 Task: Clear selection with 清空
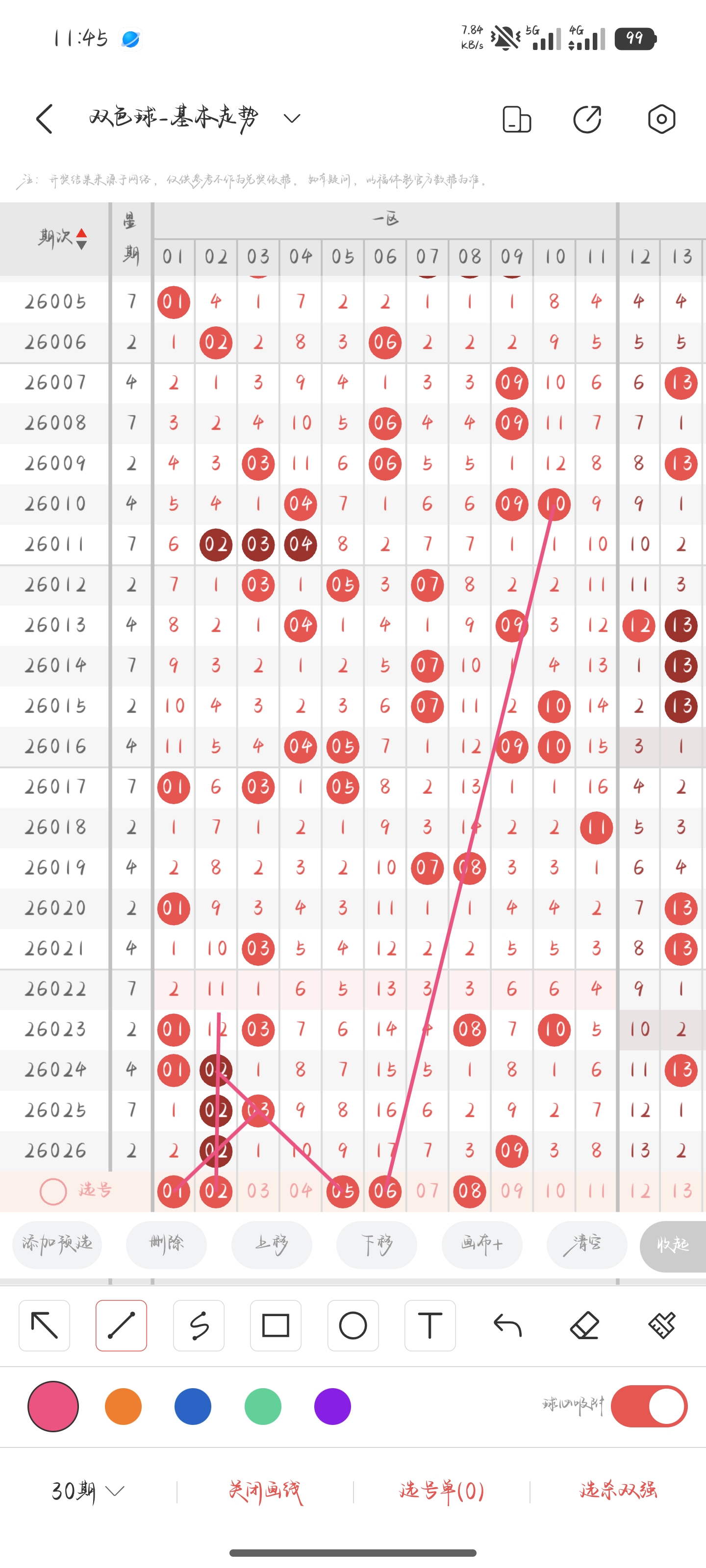click(x=586, y=1244)
